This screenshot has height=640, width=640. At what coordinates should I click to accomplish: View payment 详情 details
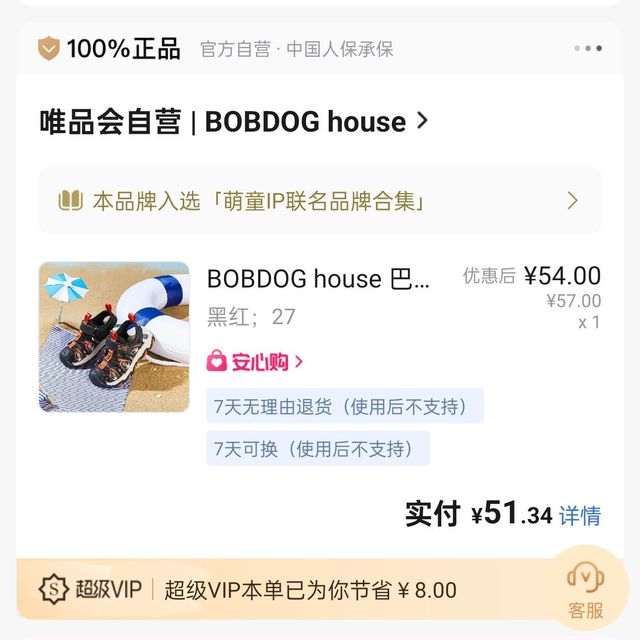(580, 516)
